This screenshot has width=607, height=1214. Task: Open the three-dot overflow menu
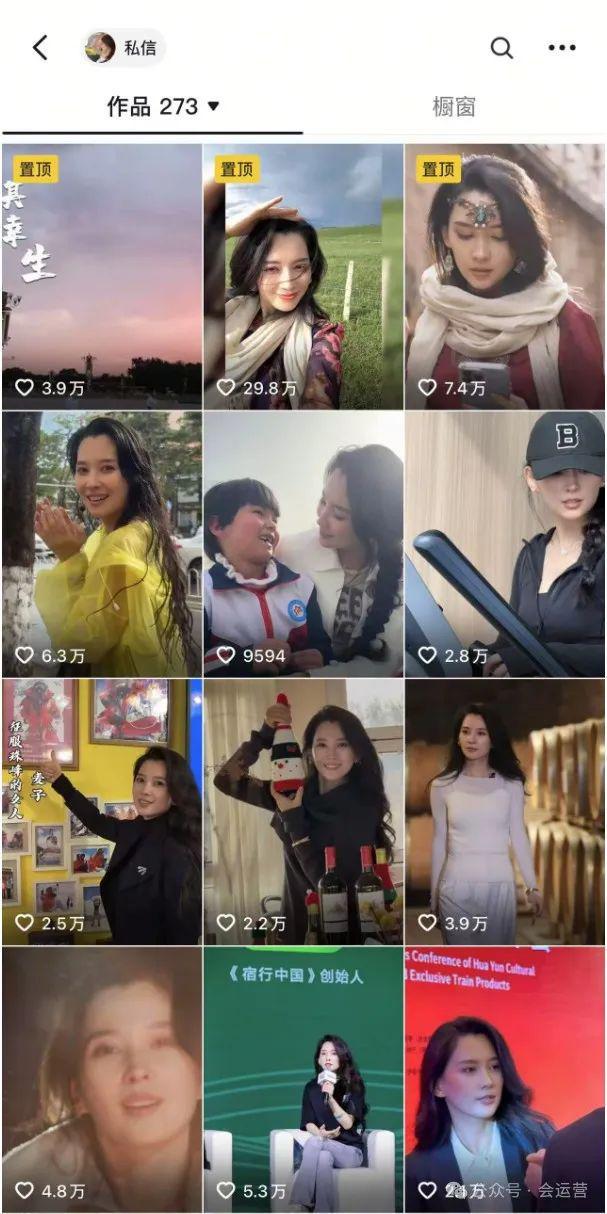tap(562, 47)
